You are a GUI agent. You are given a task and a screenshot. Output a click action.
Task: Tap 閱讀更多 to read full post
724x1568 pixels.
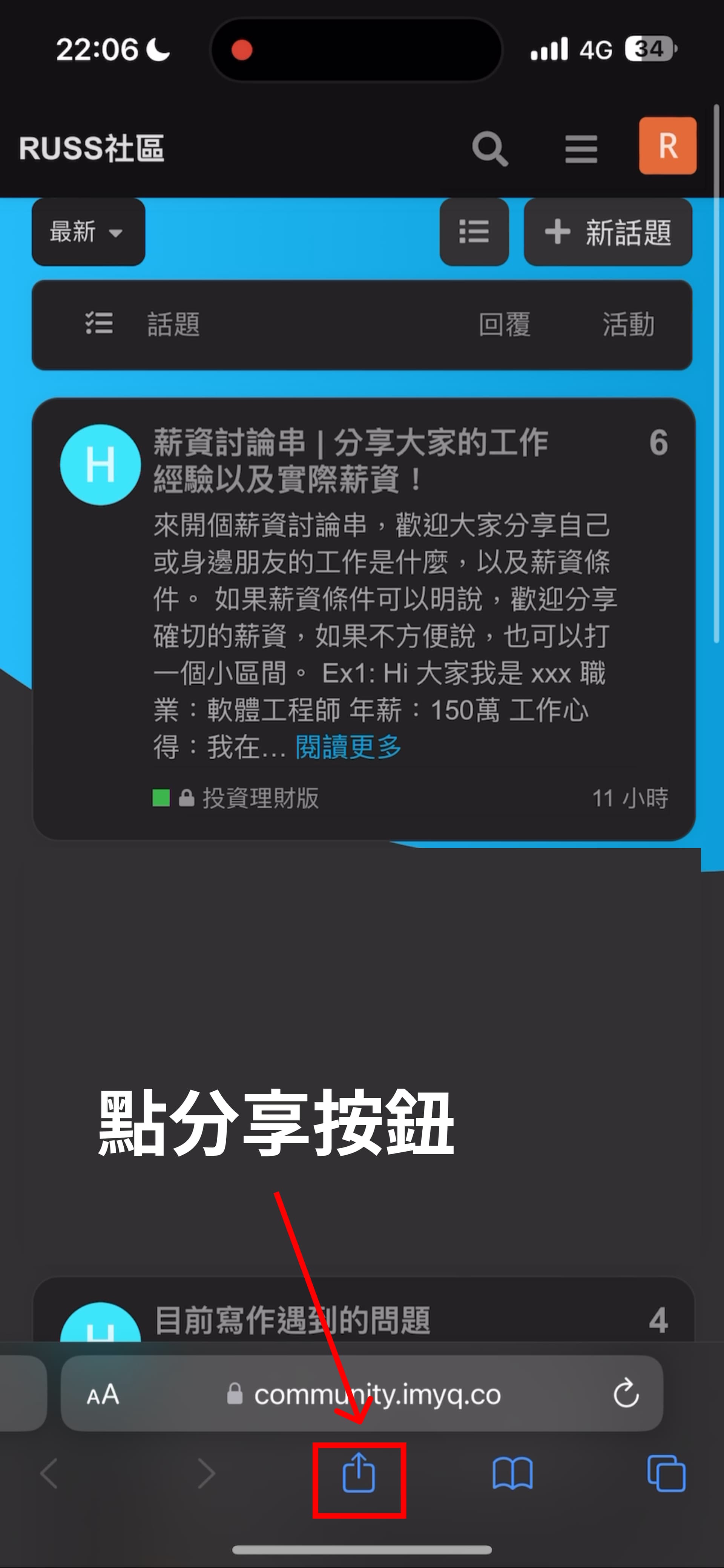tap(348, 747)
